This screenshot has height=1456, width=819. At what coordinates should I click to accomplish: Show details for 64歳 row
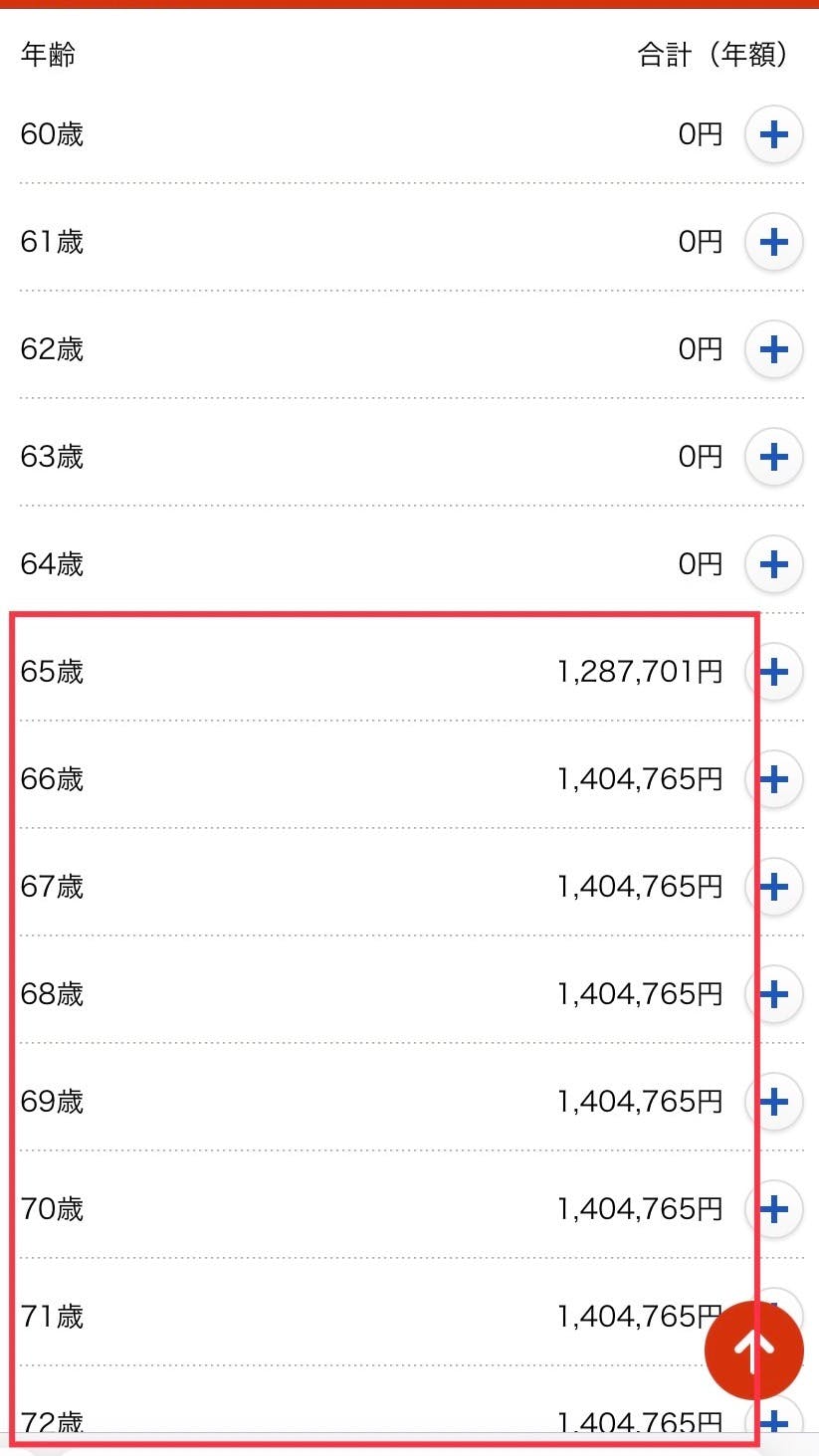774,564
